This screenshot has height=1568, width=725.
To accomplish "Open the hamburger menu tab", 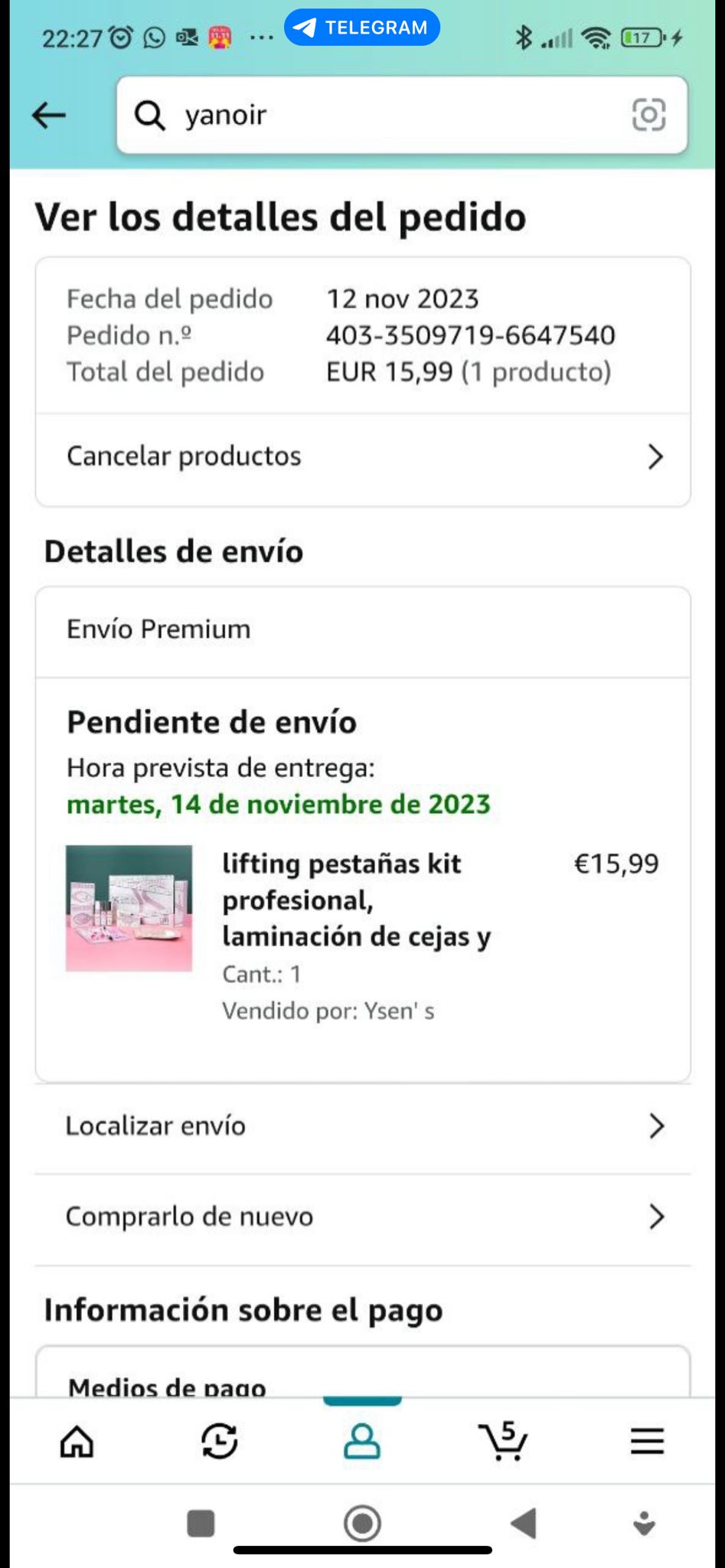I will [x=647, y=1442].
